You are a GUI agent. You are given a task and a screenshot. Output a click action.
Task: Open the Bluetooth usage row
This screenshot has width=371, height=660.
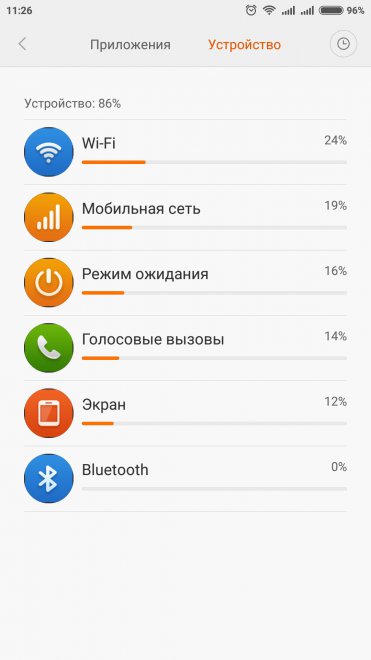point(185,479)
